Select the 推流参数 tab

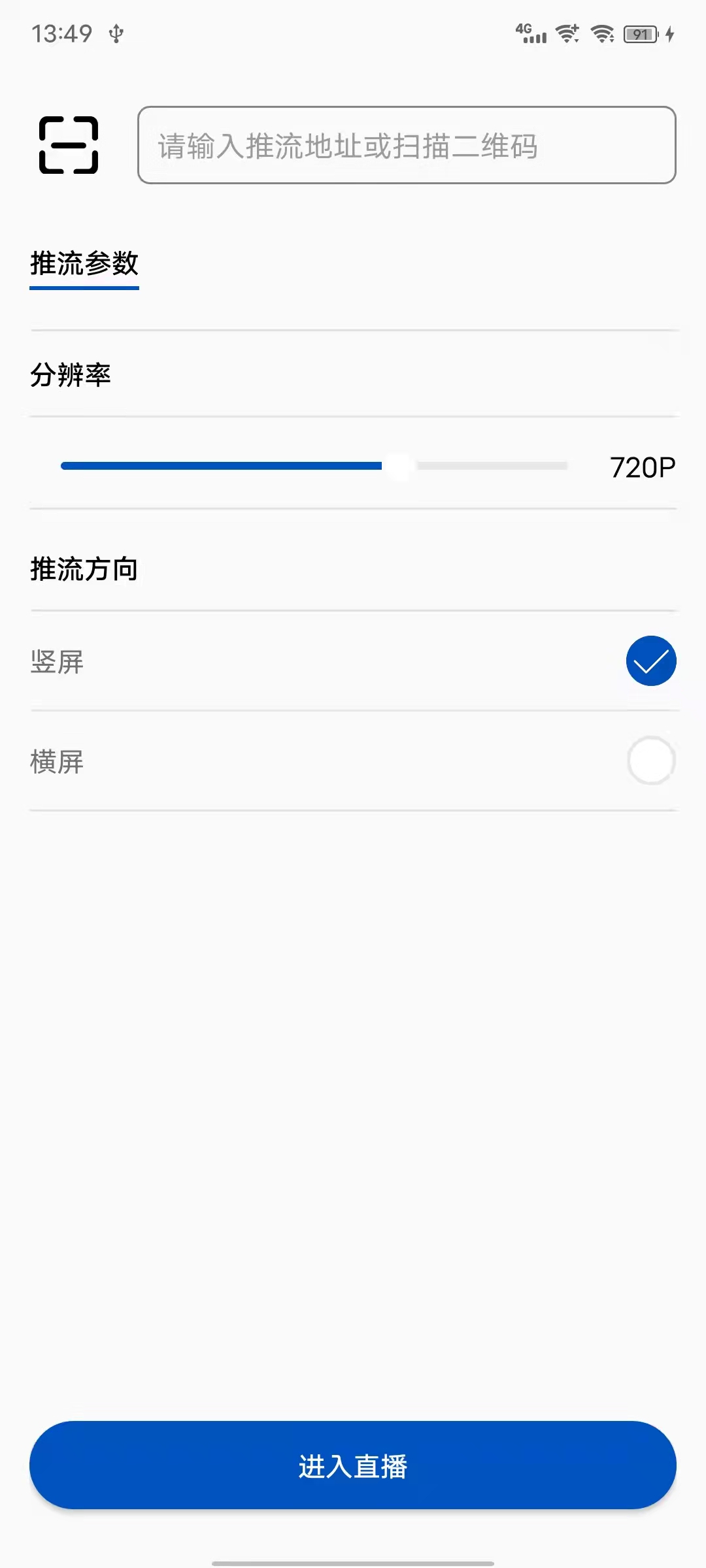(84, 264)
